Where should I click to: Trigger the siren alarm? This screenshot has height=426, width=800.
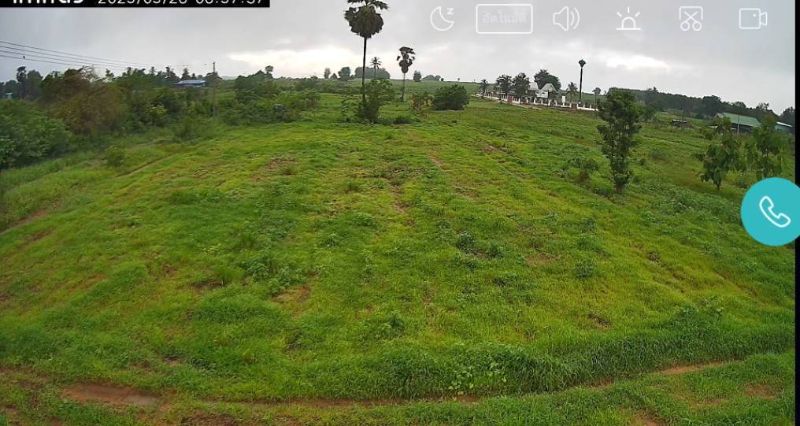628,18
